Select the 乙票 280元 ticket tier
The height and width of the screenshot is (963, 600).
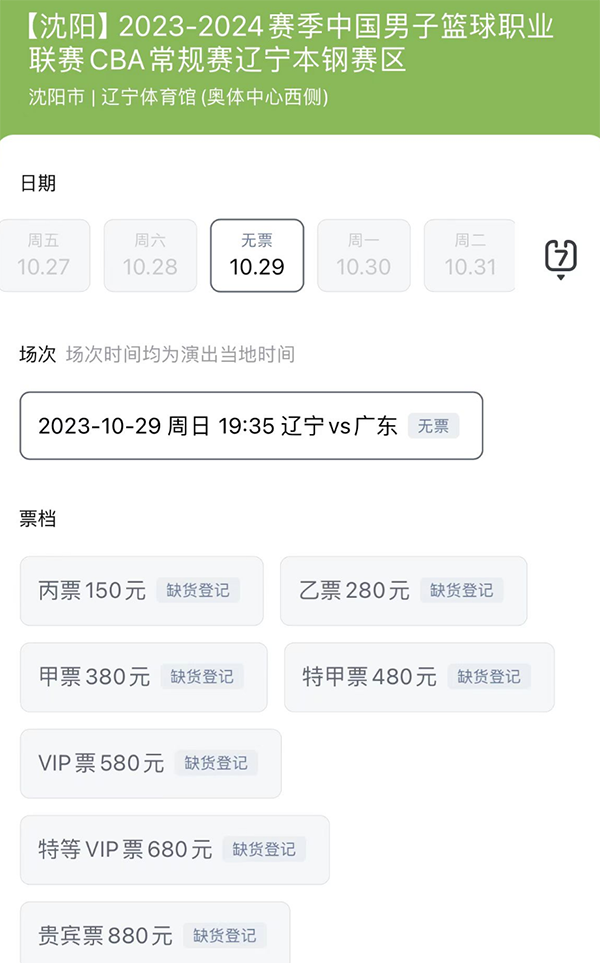point(403,591)
